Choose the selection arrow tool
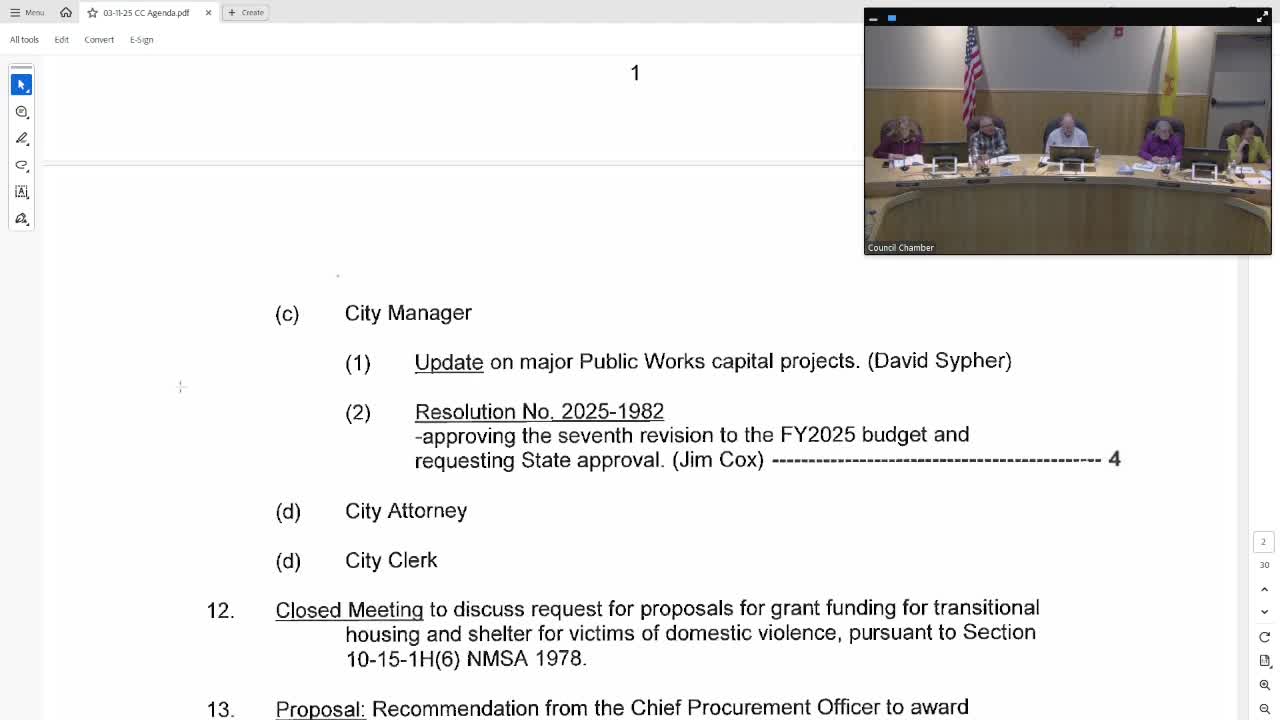This screenshot has width=1280, height=720. (x=21, y=85)
